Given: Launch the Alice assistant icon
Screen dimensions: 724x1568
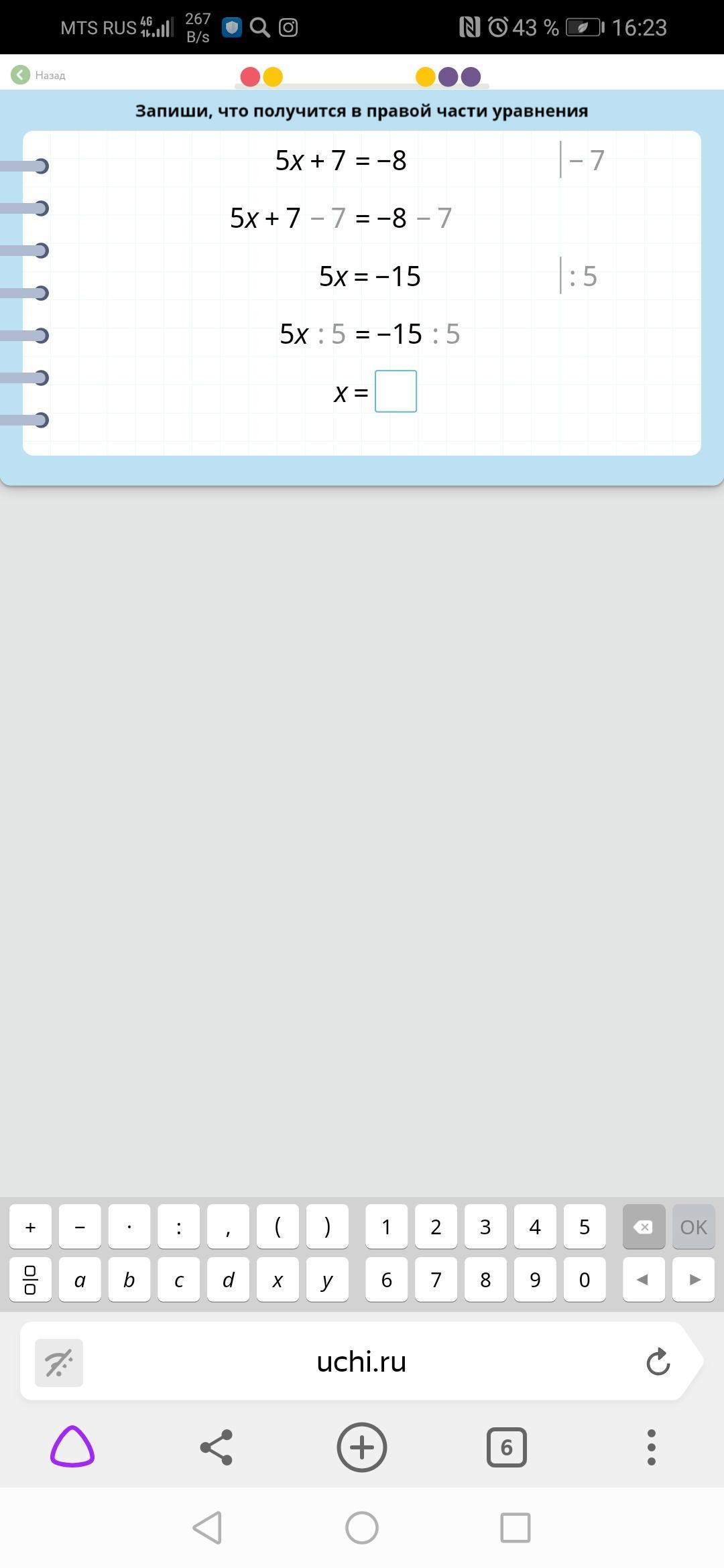Looking at the screenshot, I should 72,1447.
